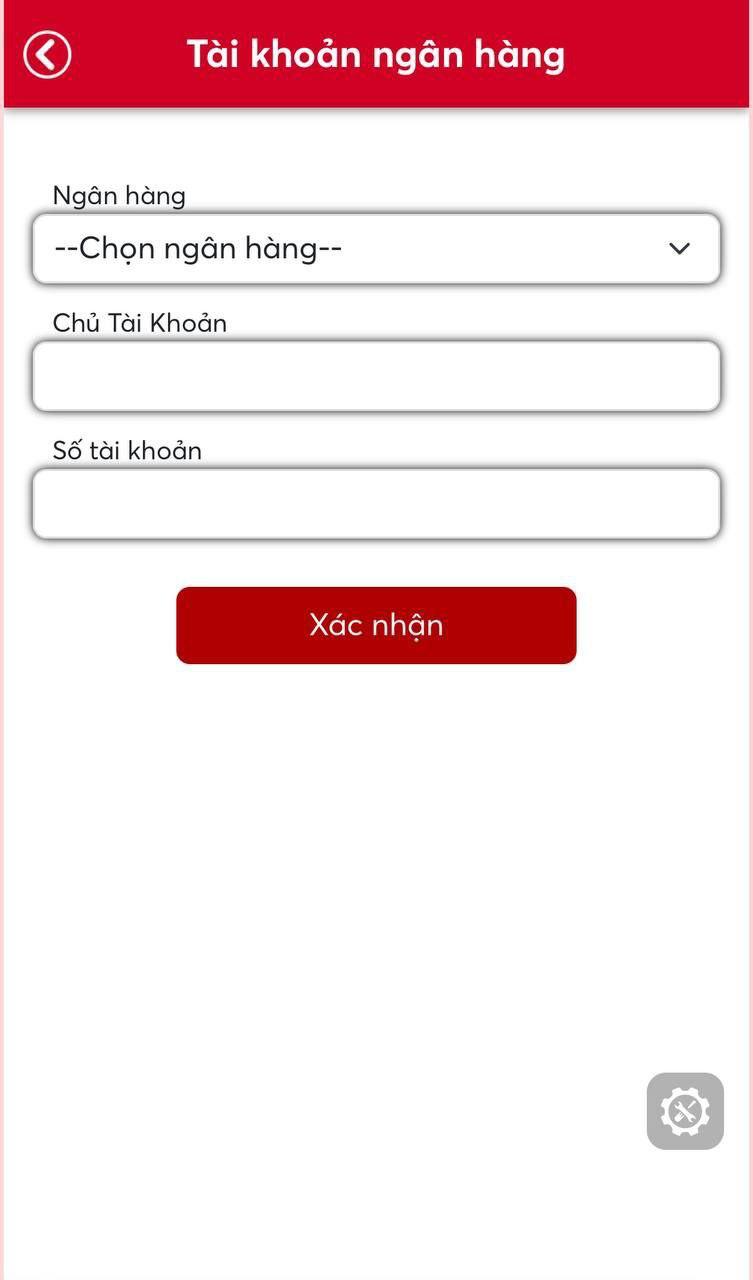Viewport: 753px width, 1280px height.
Task: Tap the Số tài khoản label text
Action: pyautogui.click(x=127, y=450)
